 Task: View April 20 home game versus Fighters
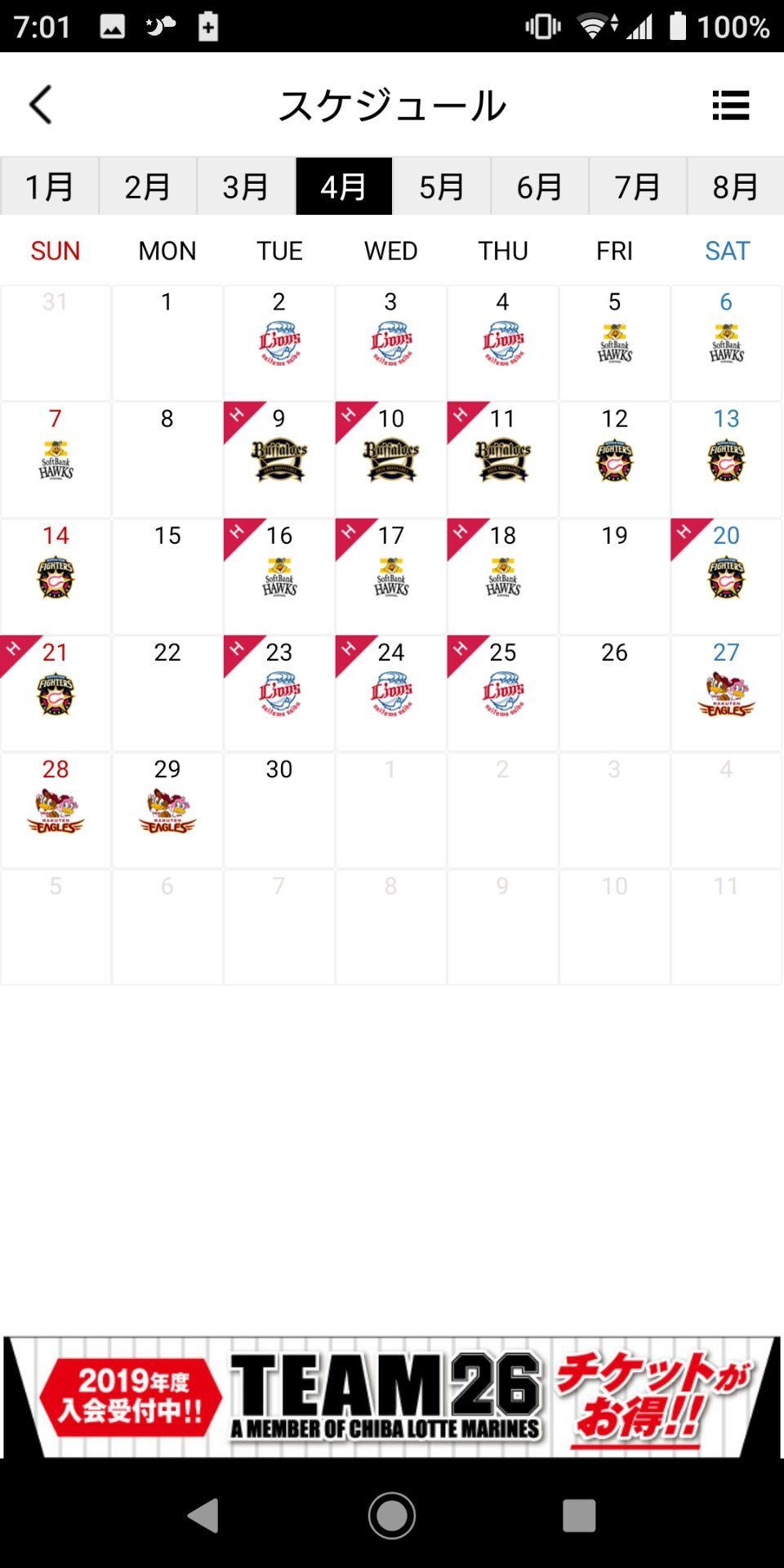click(x=726, y=577)
